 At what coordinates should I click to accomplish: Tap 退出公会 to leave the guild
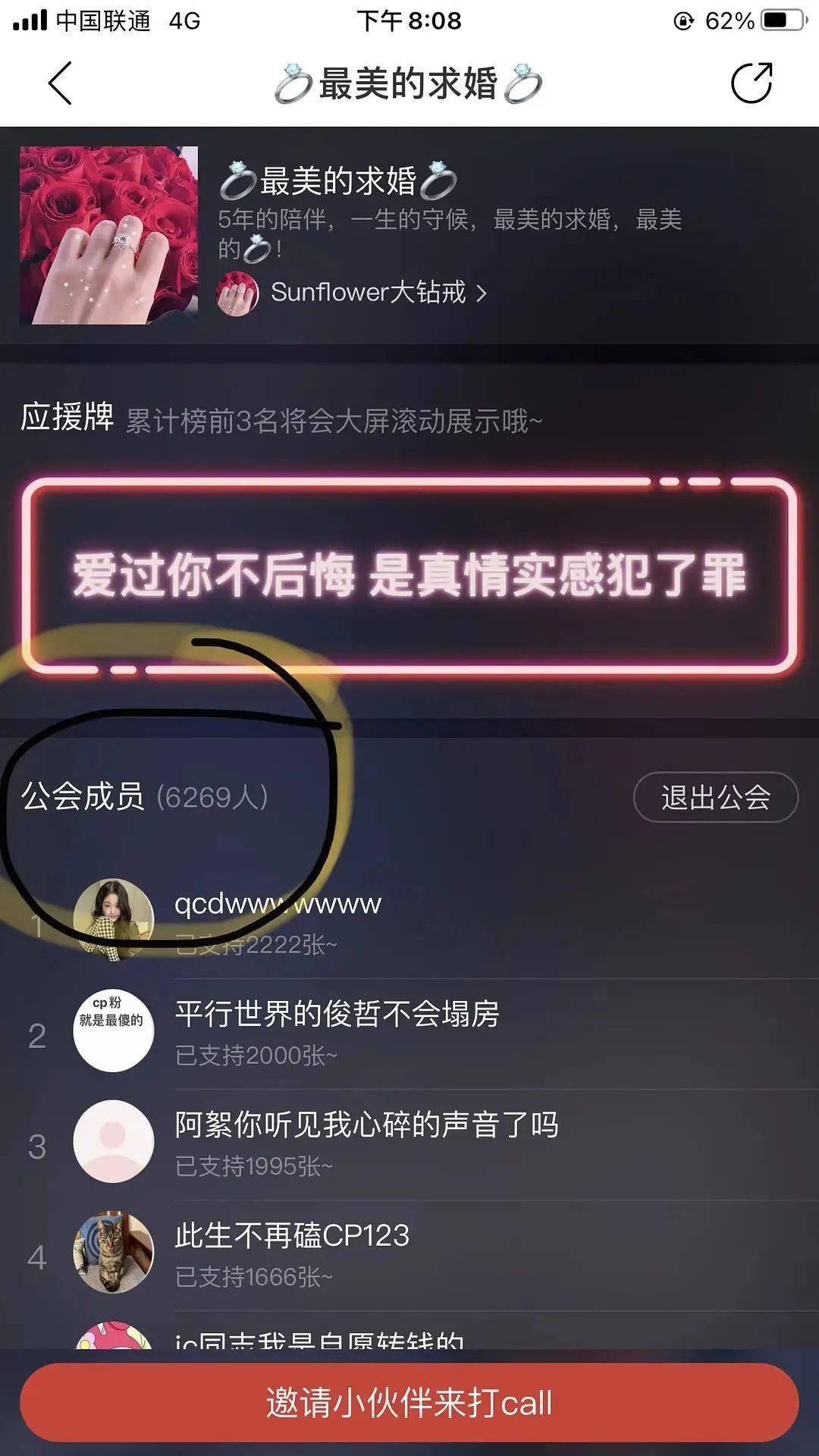(715, 797)
